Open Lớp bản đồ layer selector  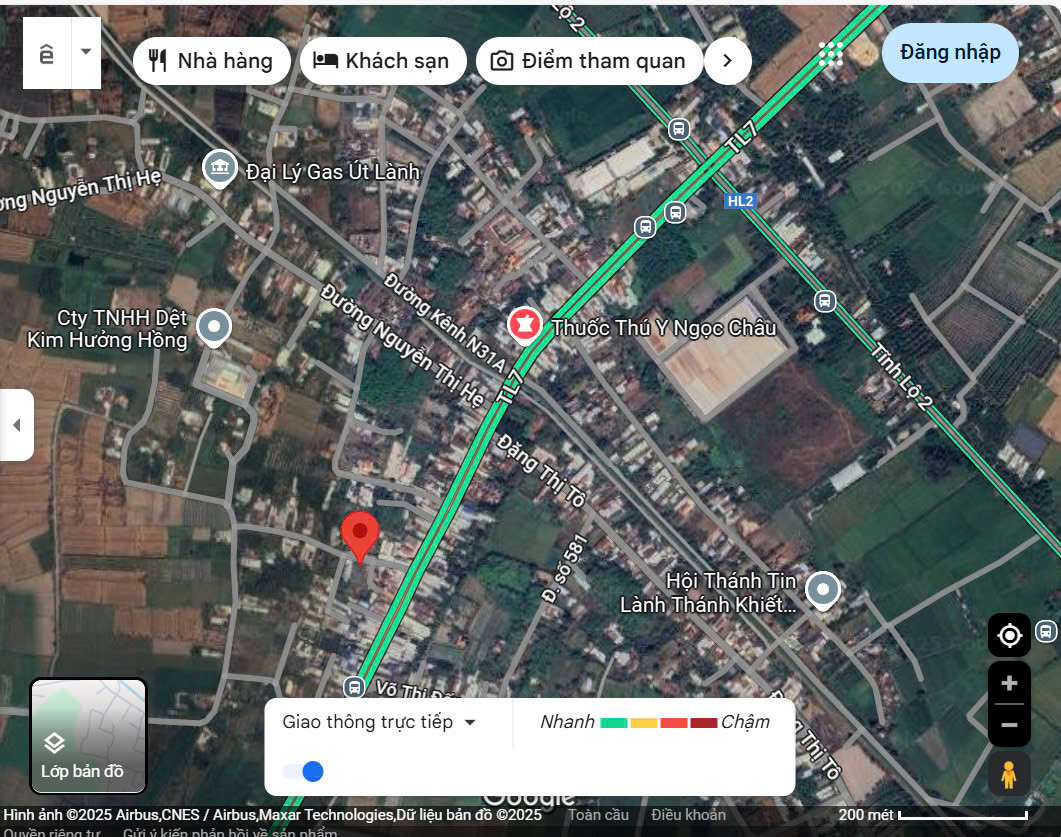click(x=88, y=736)
